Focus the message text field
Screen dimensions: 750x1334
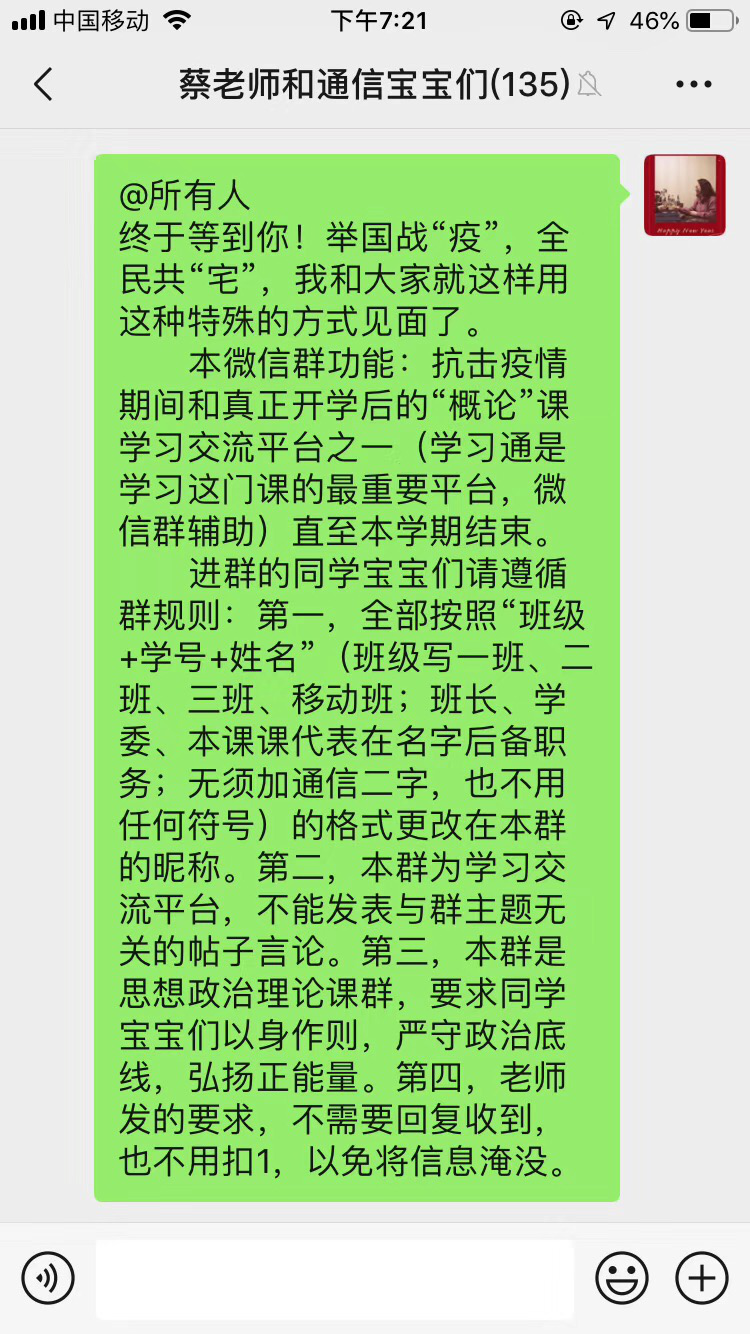tap(335, 1279)
